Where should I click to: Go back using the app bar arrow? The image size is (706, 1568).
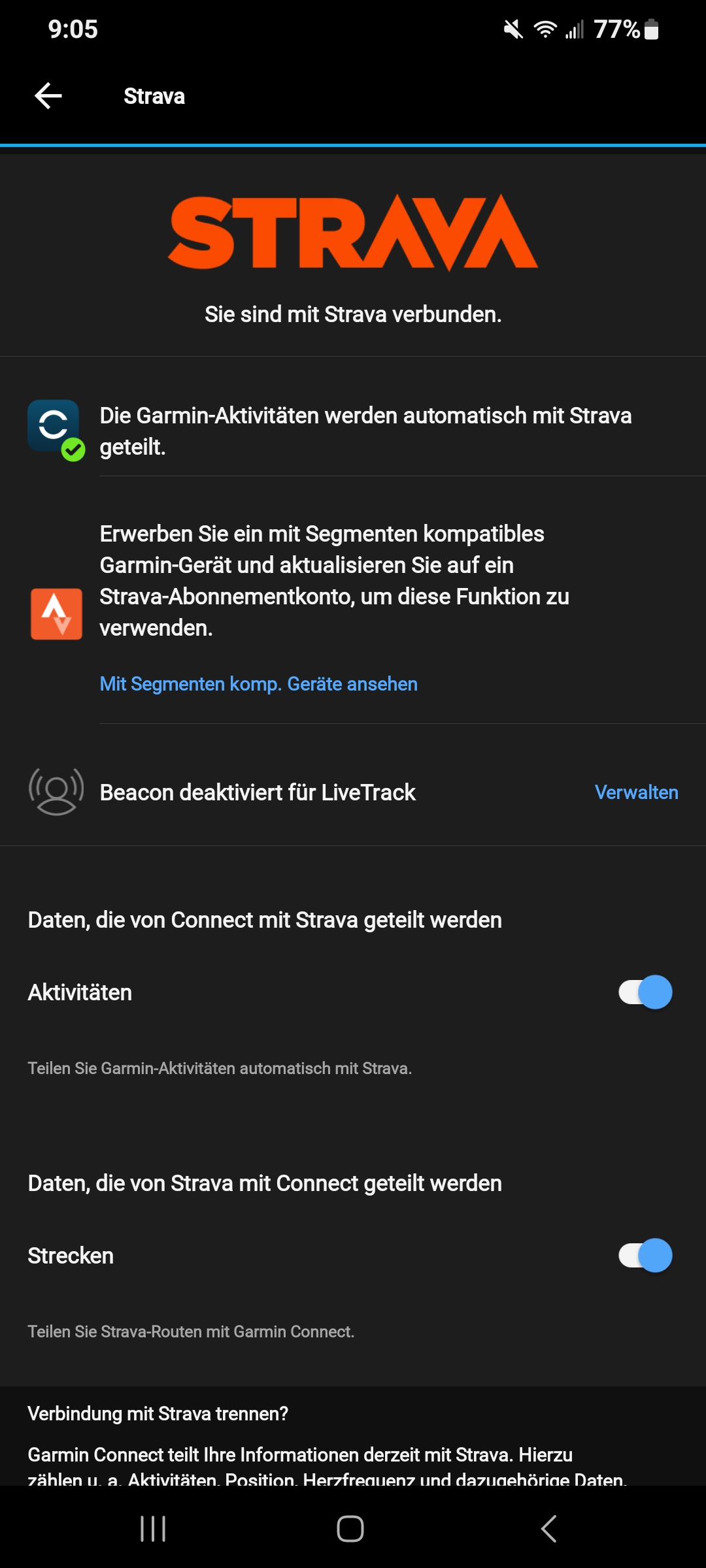(x=48, y=96)
